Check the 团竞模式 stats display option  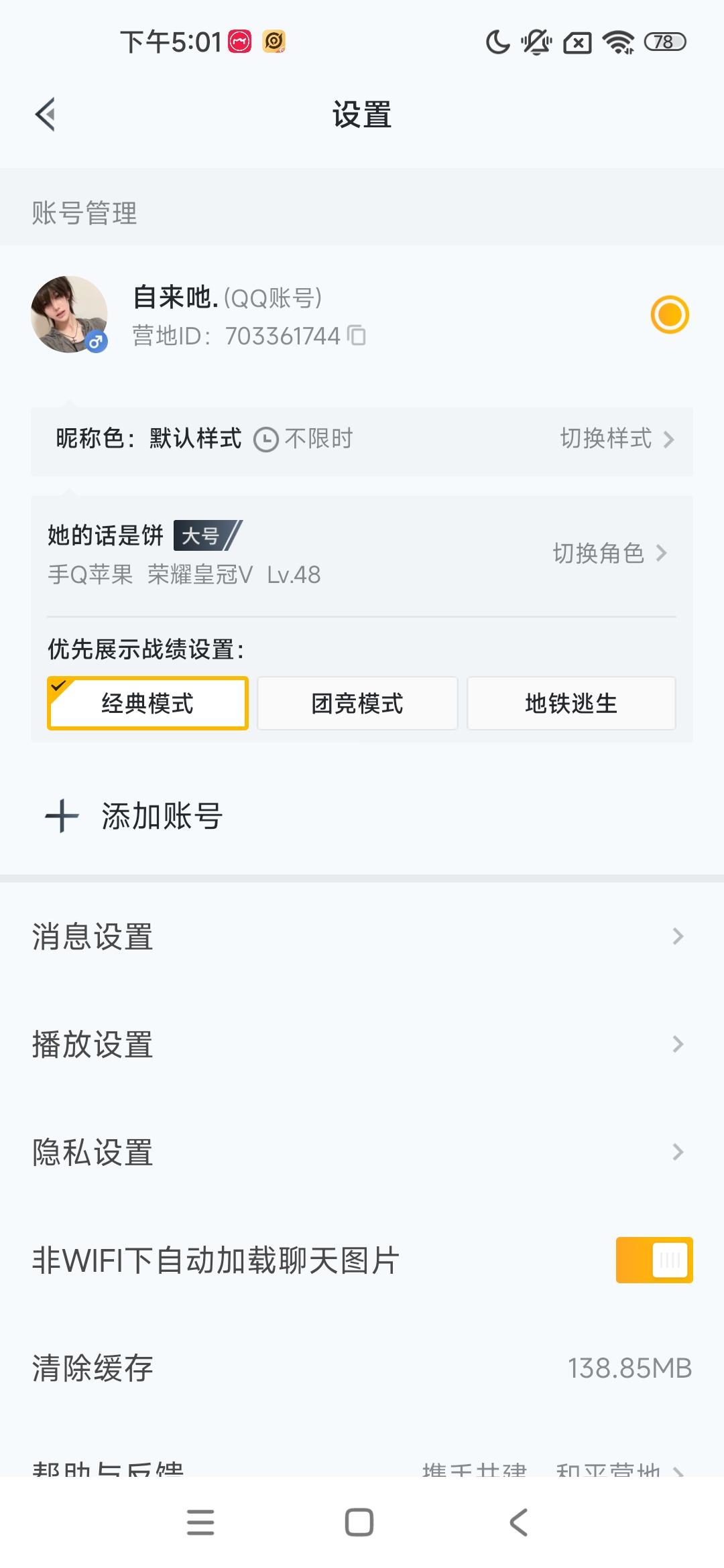[357, 704]
